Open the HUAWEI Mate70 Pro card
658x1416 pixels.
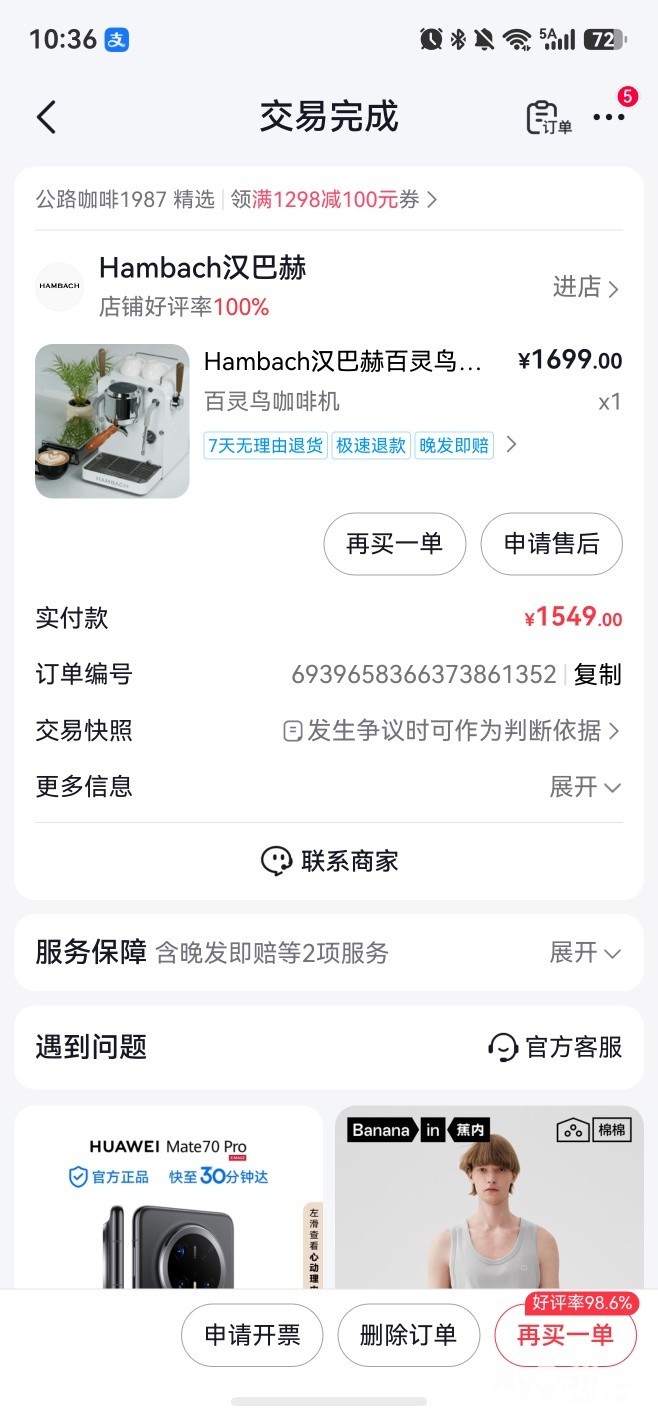[x=168, y=1197]
